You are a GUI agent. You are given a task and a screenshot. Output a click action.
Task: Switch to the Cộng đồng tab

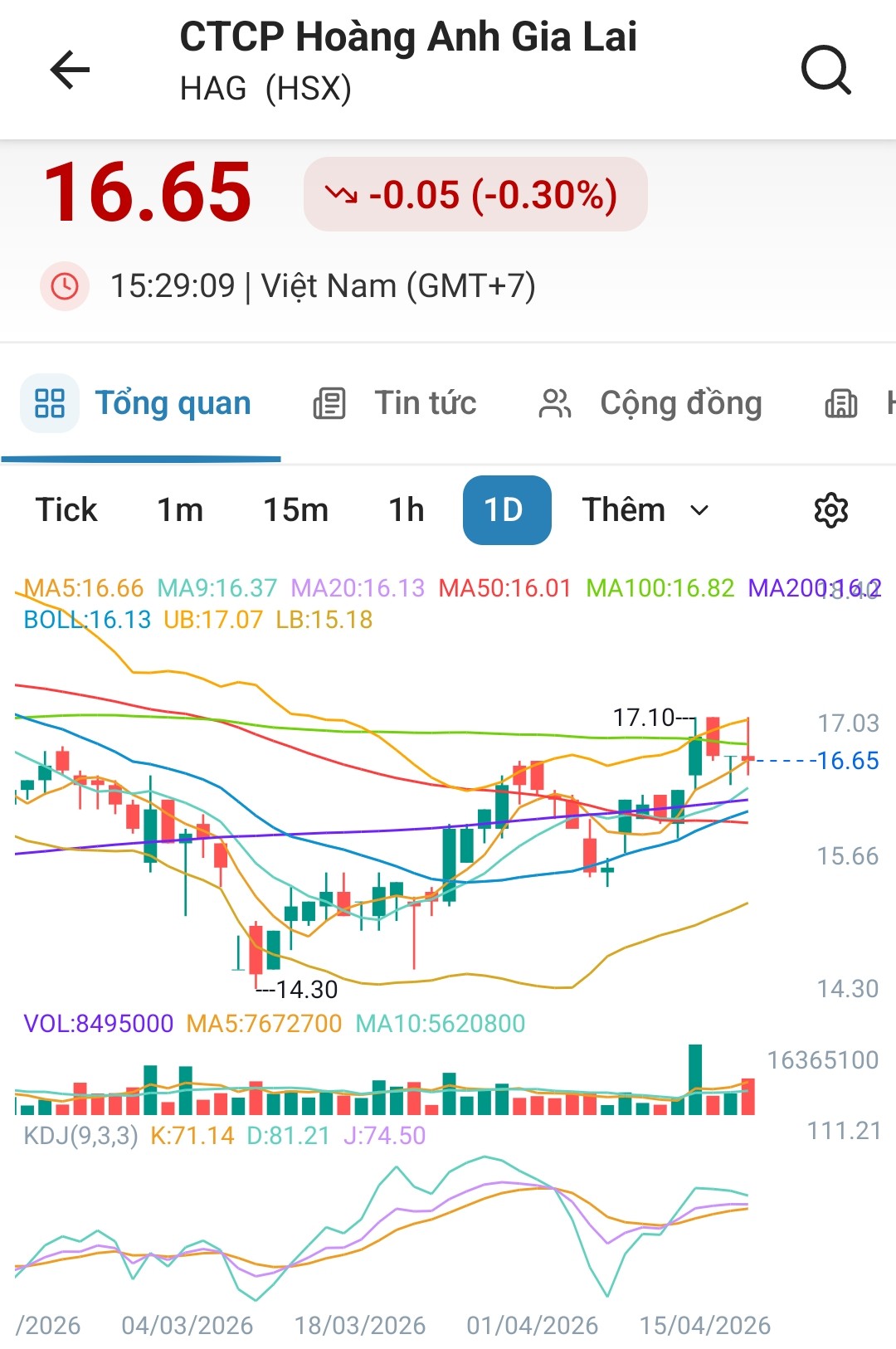(650, 403)
